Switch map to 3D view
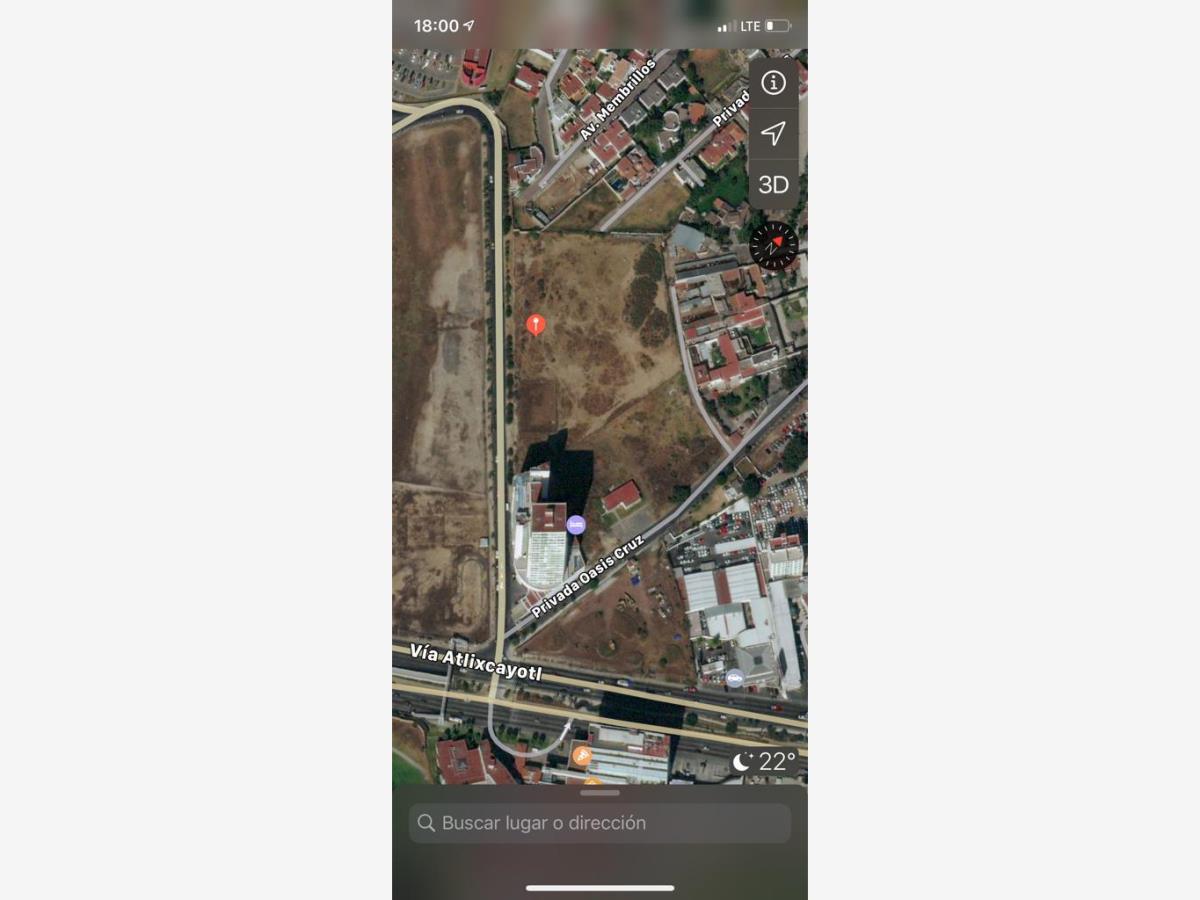The width and height of the screenshot is (1200, 900). pos(773,185)
